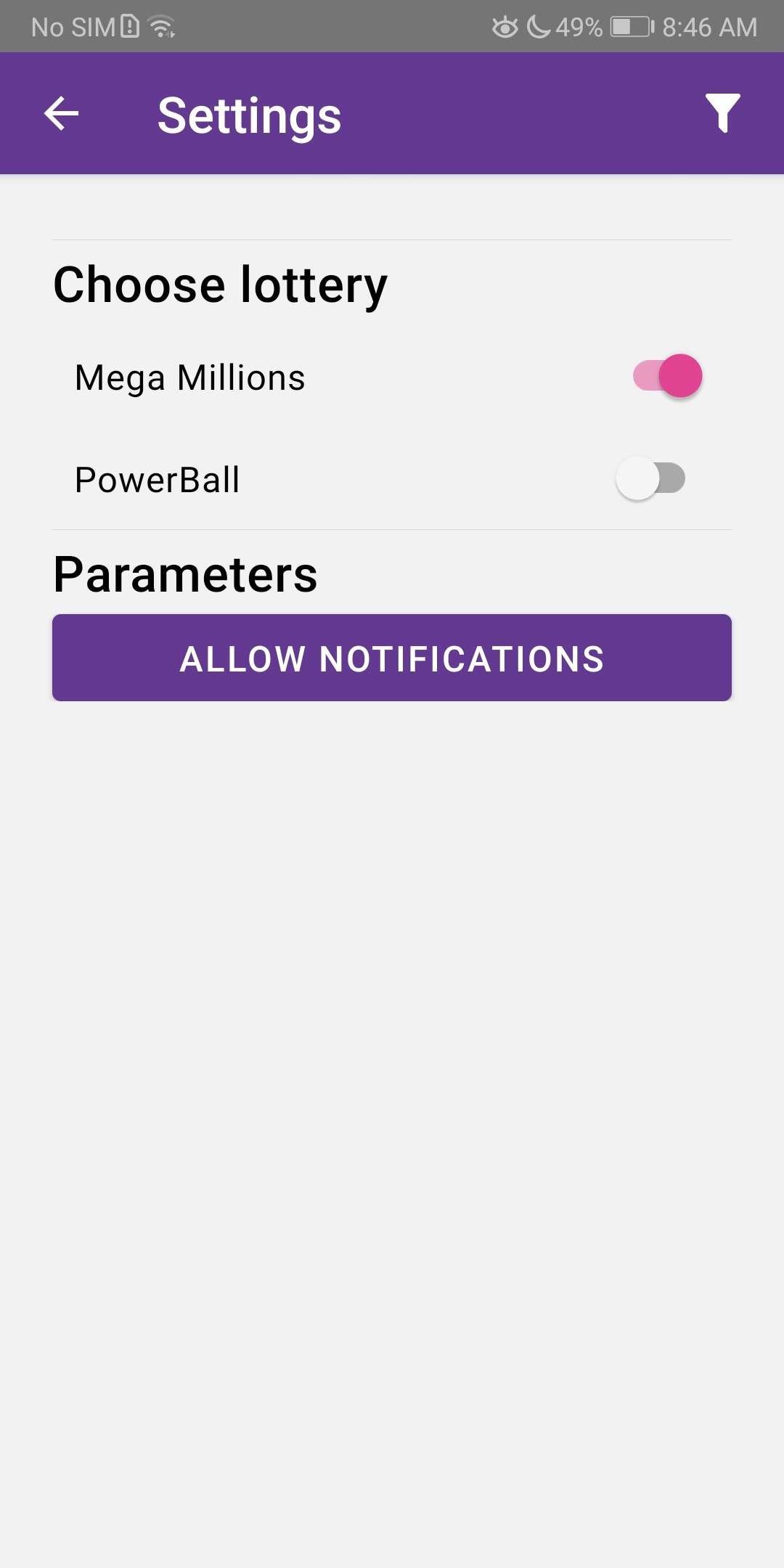Go back from Settings
The width and height of the screenshot is (784, 1568).
click(62, 114)
